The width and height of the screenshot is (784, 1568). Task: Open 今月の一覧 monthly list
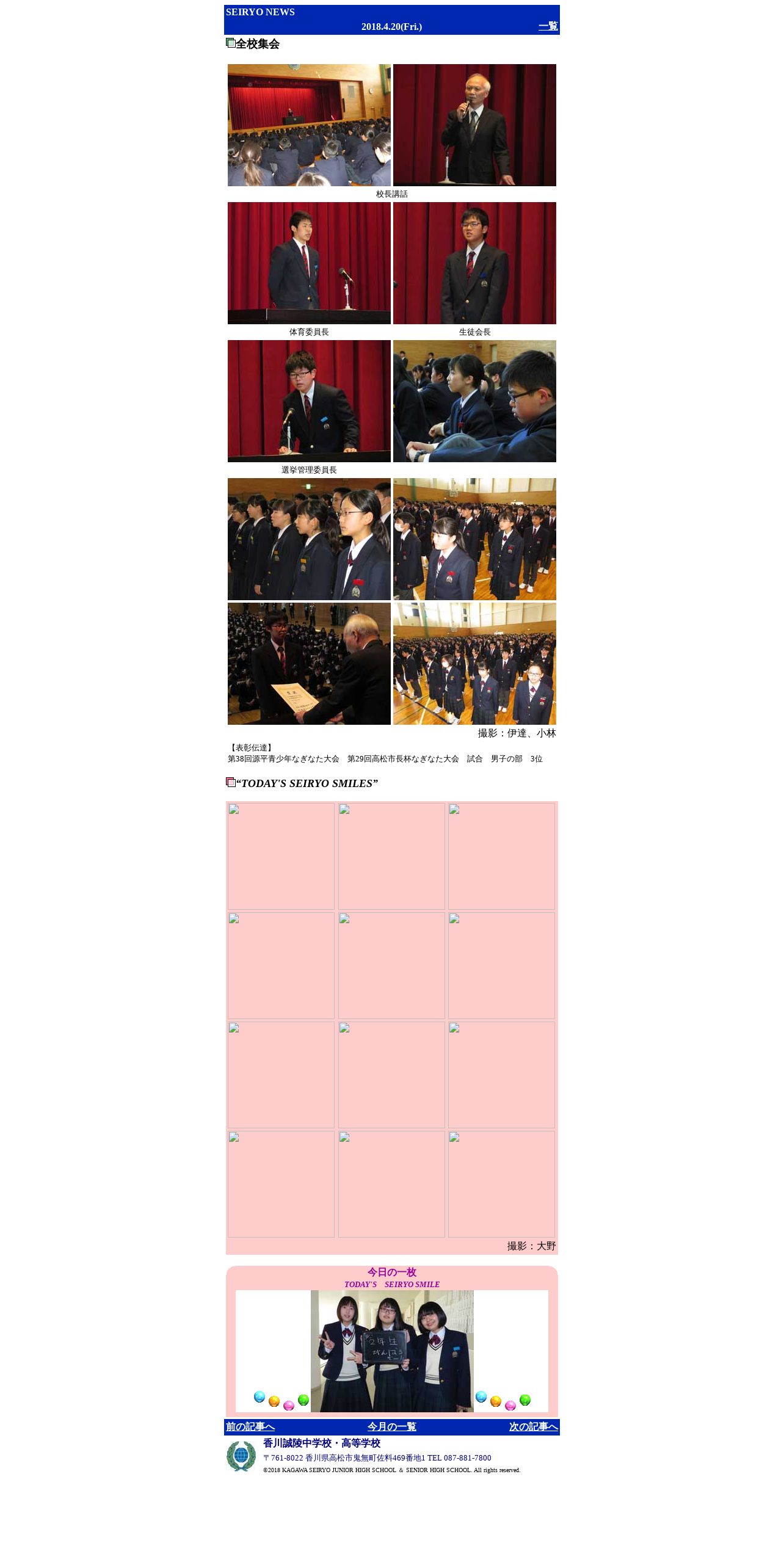coord(391,1426)
